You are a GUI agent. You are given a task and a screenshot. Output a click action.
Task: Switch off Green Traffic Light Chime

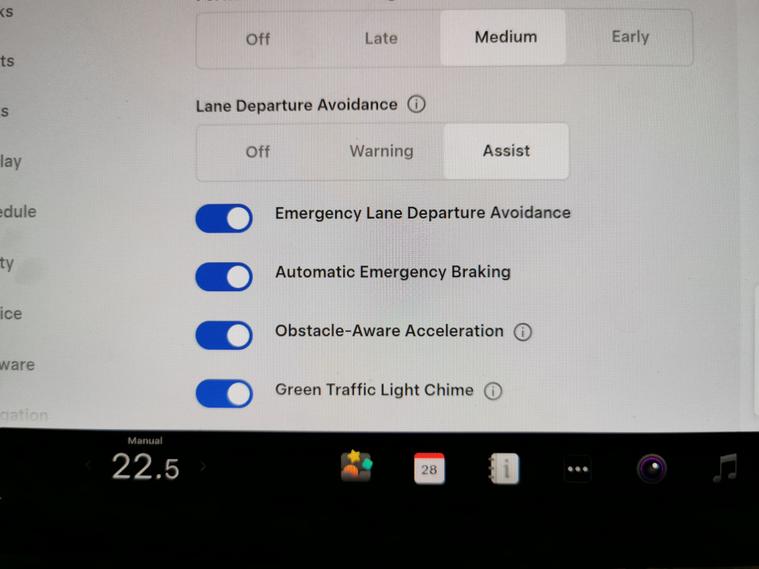coord(224,394)
